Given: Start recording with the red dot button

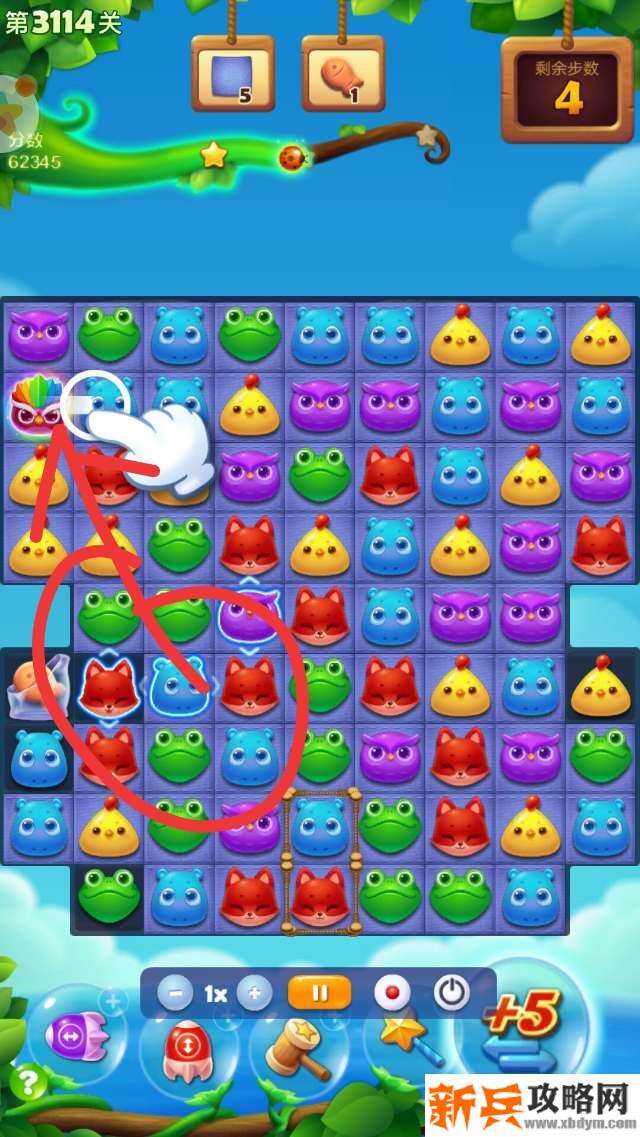Looking at the screenshot, I should pyautogui.click(x=392, y=993).
